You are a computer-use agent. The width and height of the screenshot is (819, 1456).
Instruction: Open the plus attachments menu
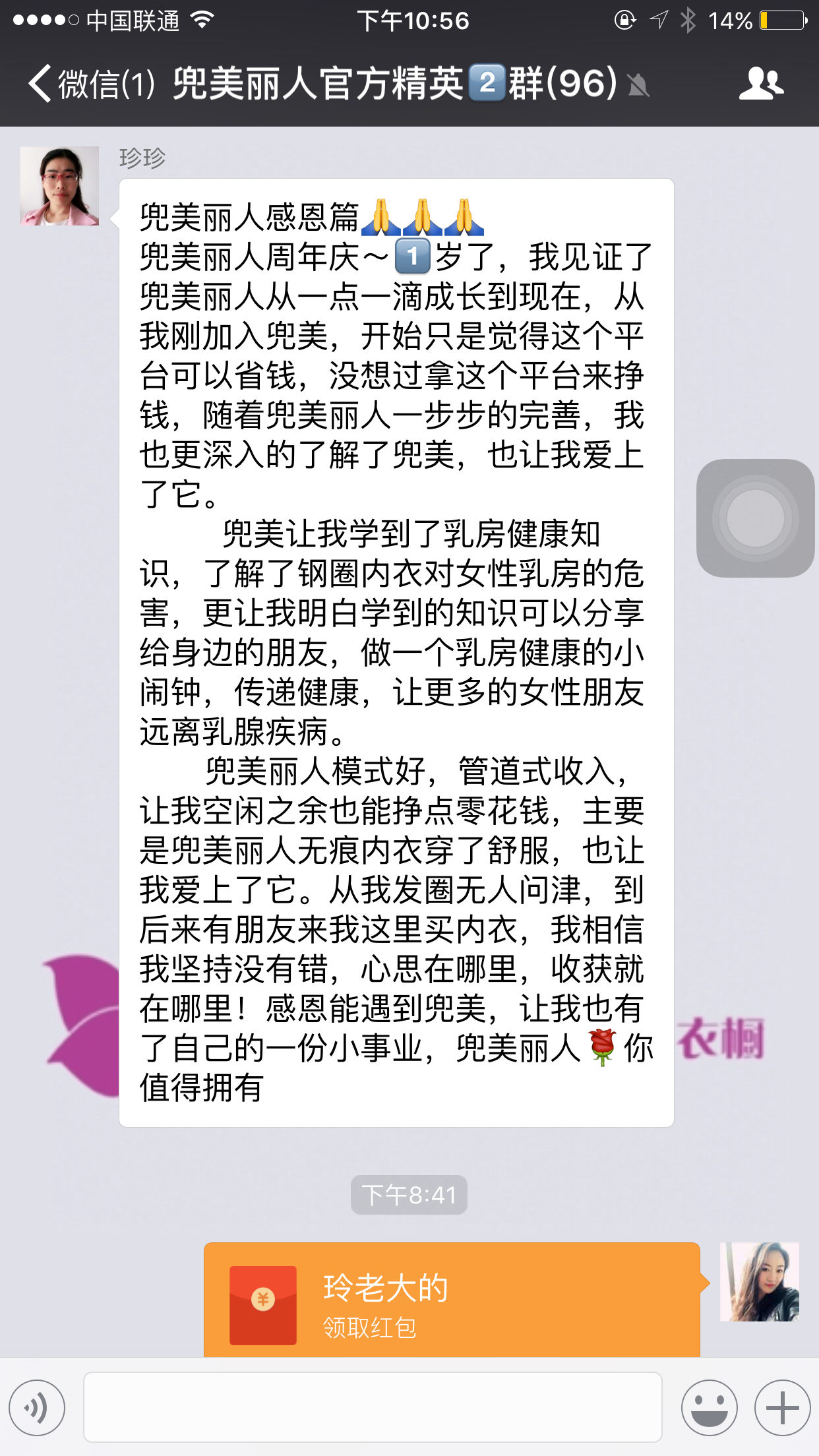tap(782, 1407)
